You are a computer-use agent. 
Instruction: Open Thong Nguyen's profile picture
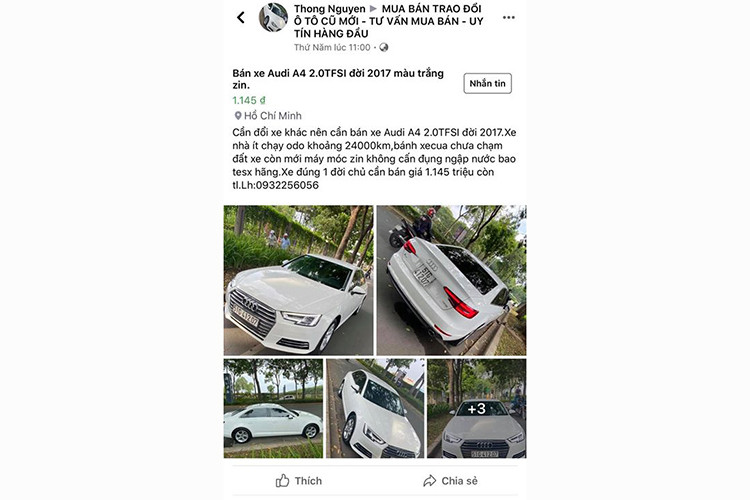tap(274, 17)
